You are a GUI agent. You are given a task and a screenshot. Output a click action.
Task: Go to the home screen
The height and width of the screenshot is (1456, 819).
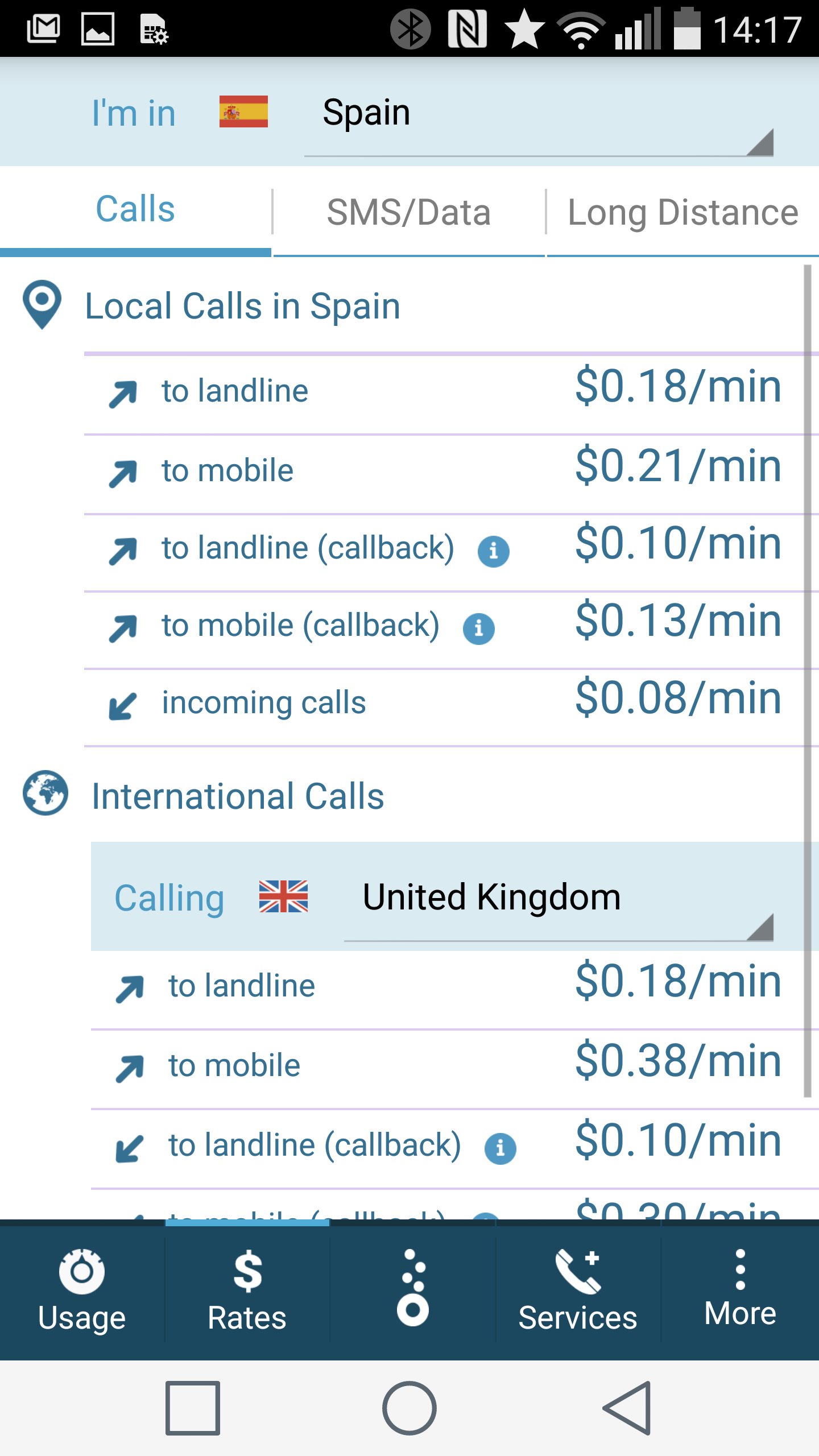[409, 1408]
